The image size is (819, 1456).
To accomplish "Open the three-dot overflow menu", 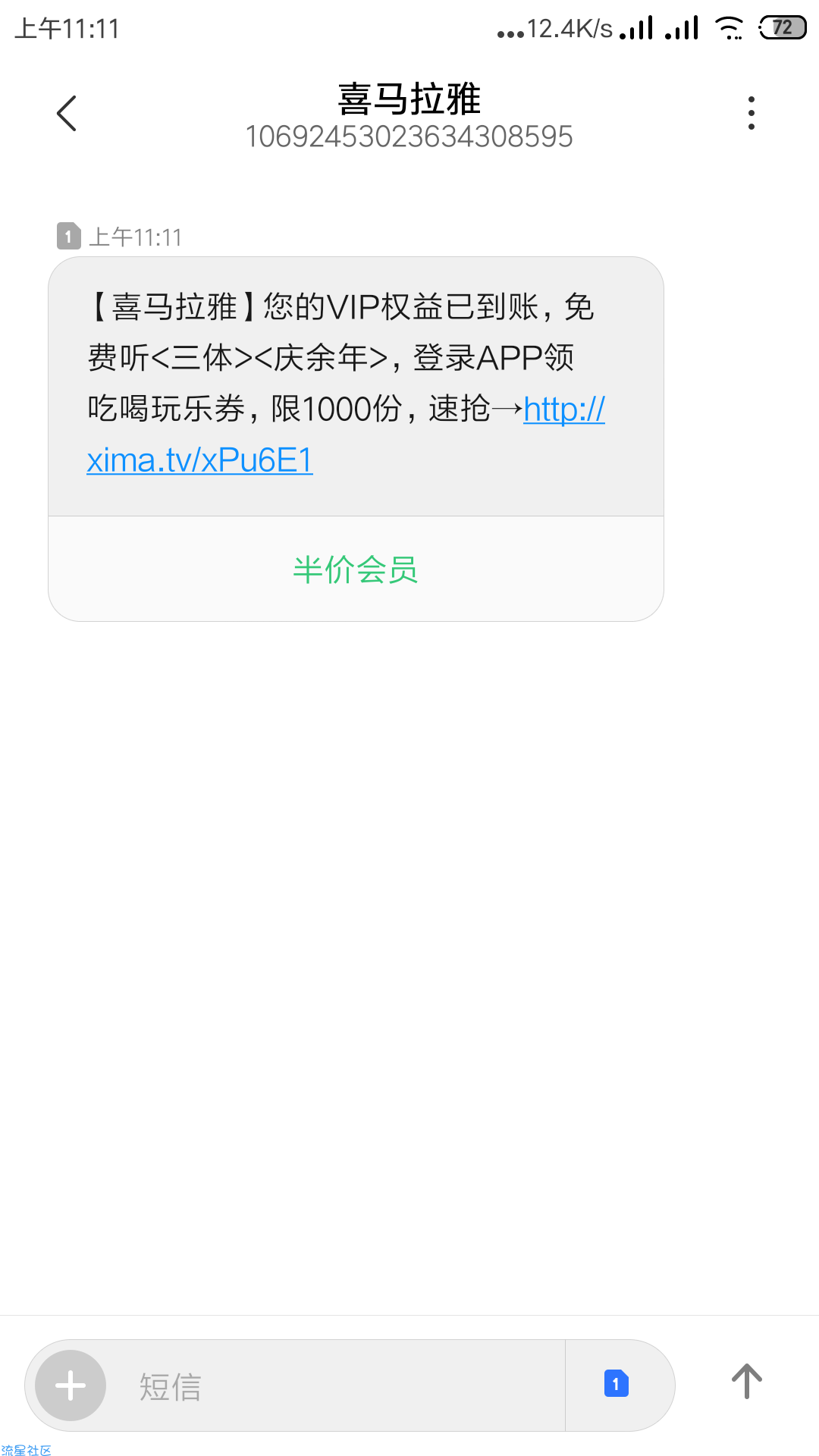I will pos(751,113).
